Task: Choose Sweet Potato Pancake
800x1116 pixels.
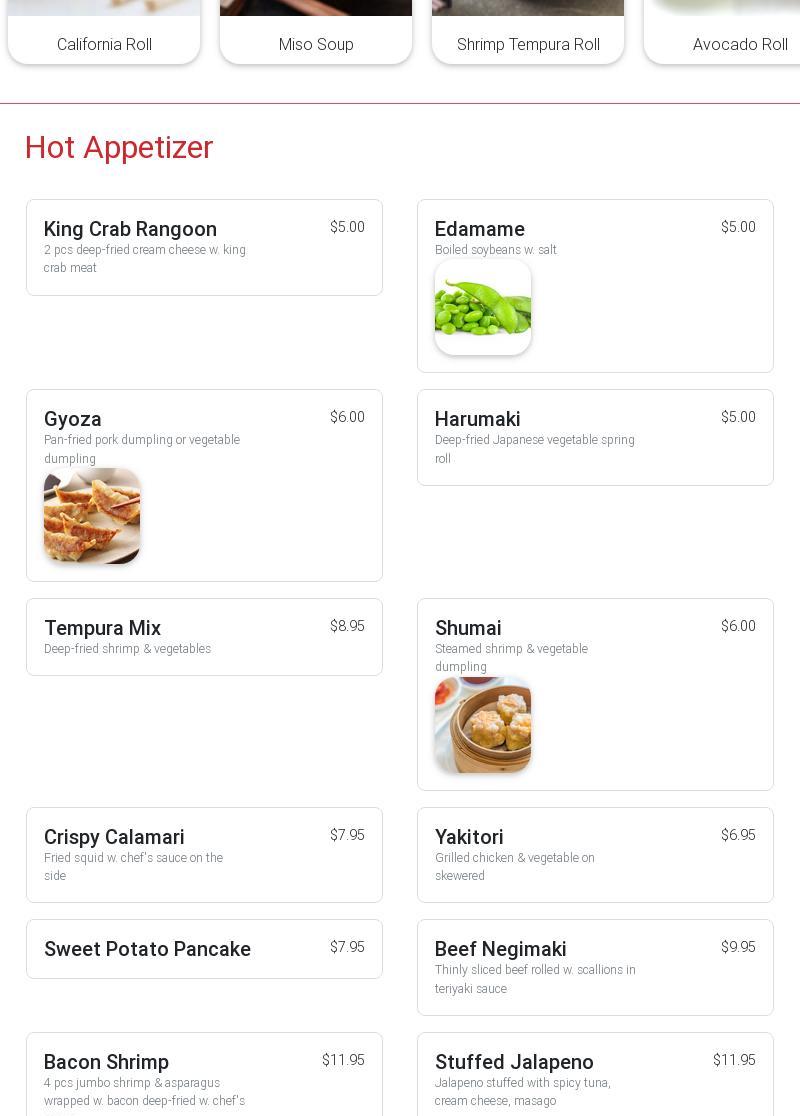Action: 204,949
